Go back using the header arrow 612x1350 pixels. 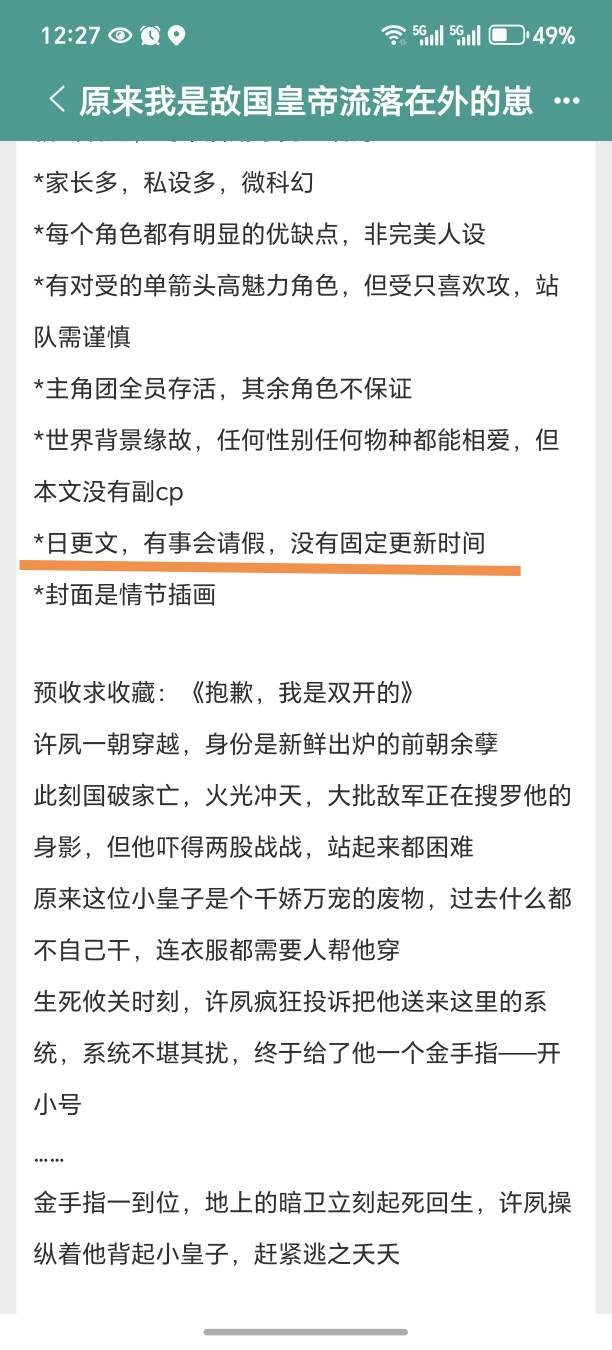pos(57,100)
